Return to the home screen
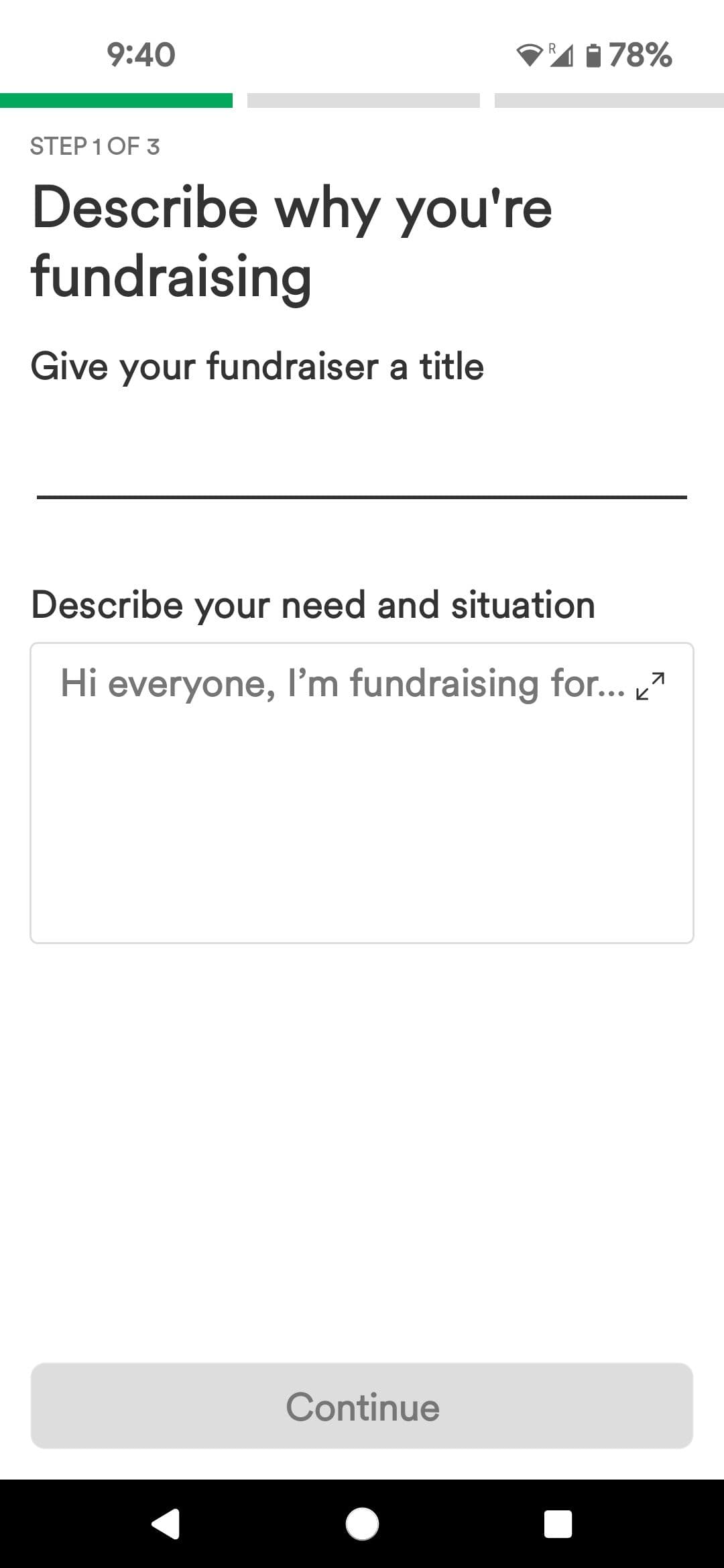This screenshot has height=1568, width=724. [x=362, y=1524]
